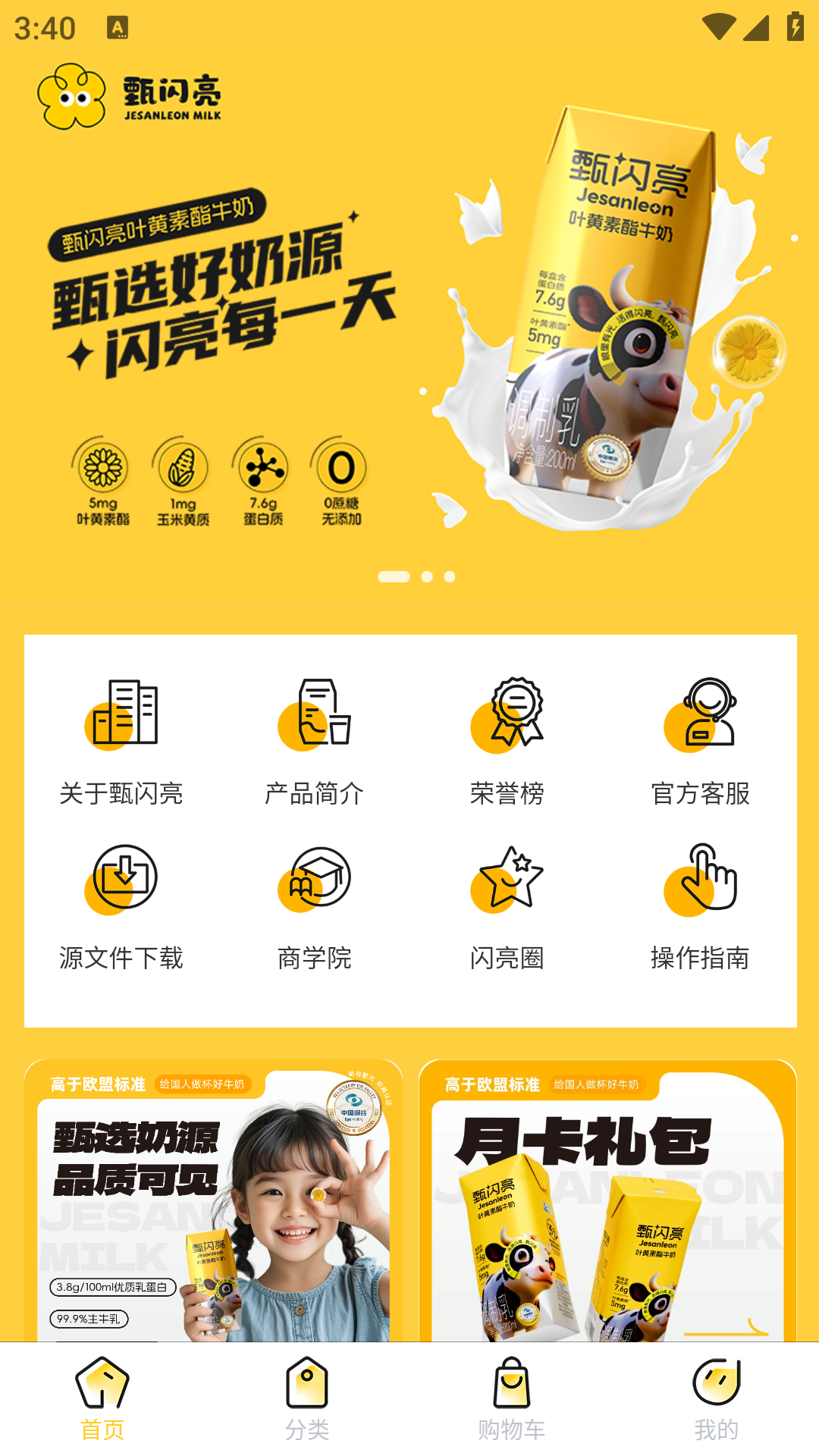Screen dimensions: 819x1456
Task: Open 源文件下载 downloads
Action: [x=121, y=907]
